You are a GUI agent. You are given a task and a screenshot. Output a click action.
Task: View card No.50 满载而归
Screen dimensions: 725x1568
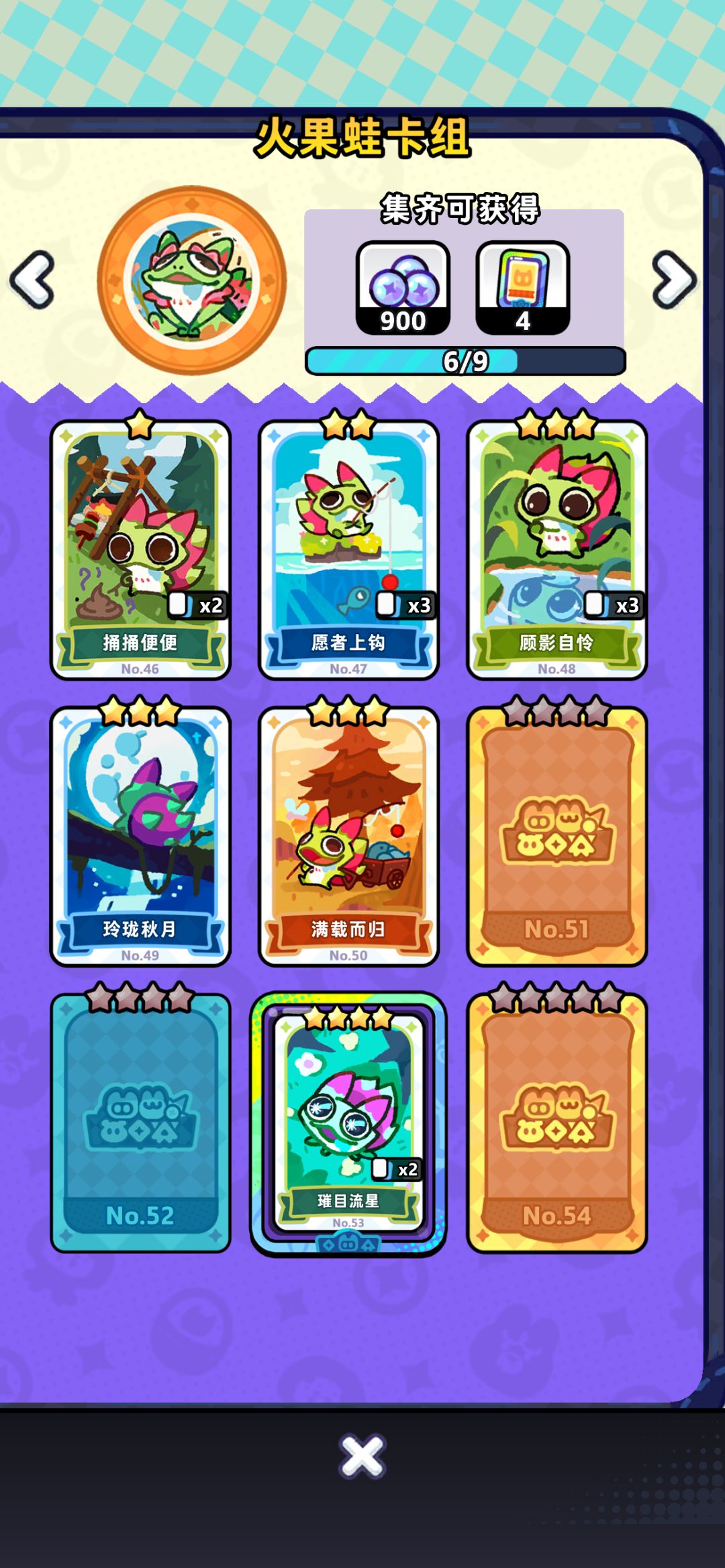click(x=348, y=836)
